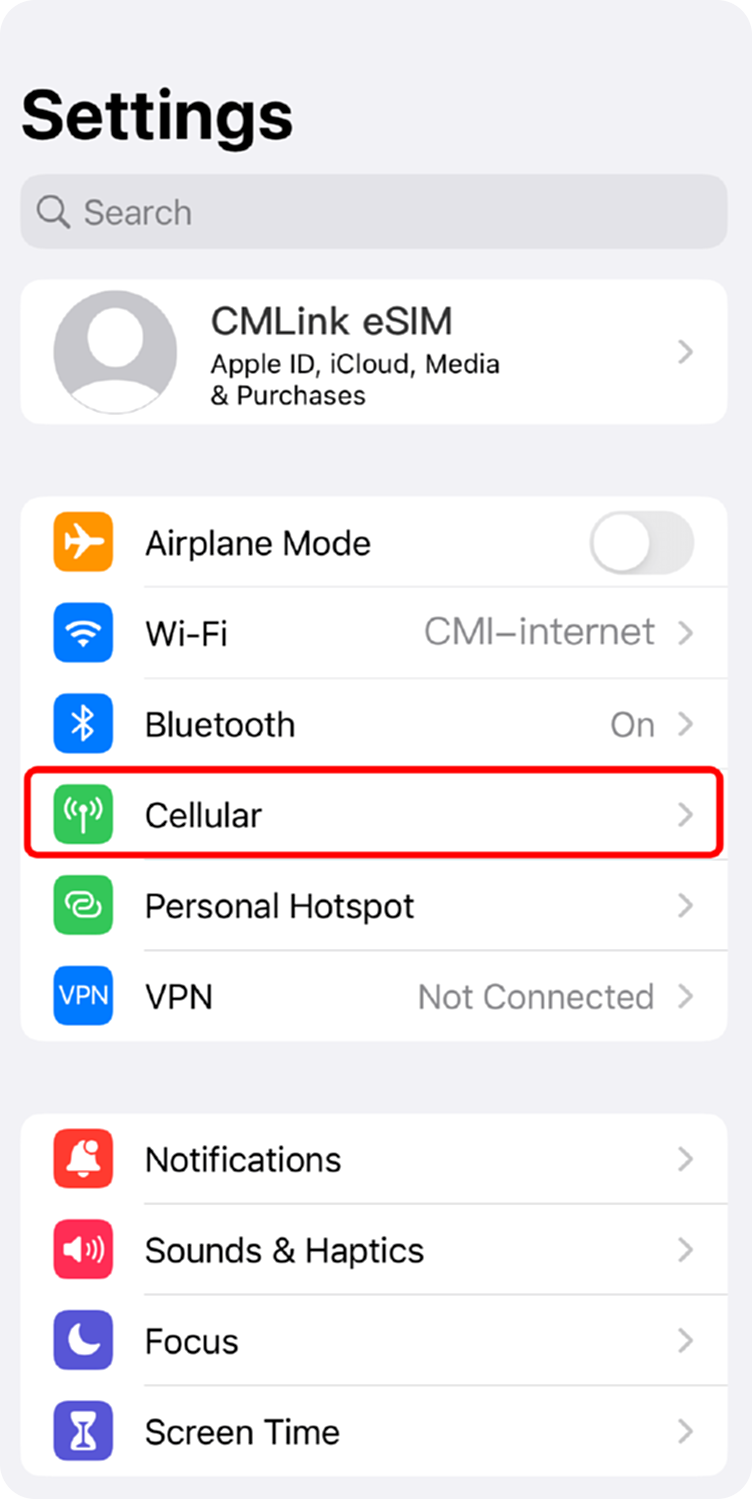This screenshot has width=752, height=1499.
Task: Open Wi-Fi settings
Action: point(373,633)
